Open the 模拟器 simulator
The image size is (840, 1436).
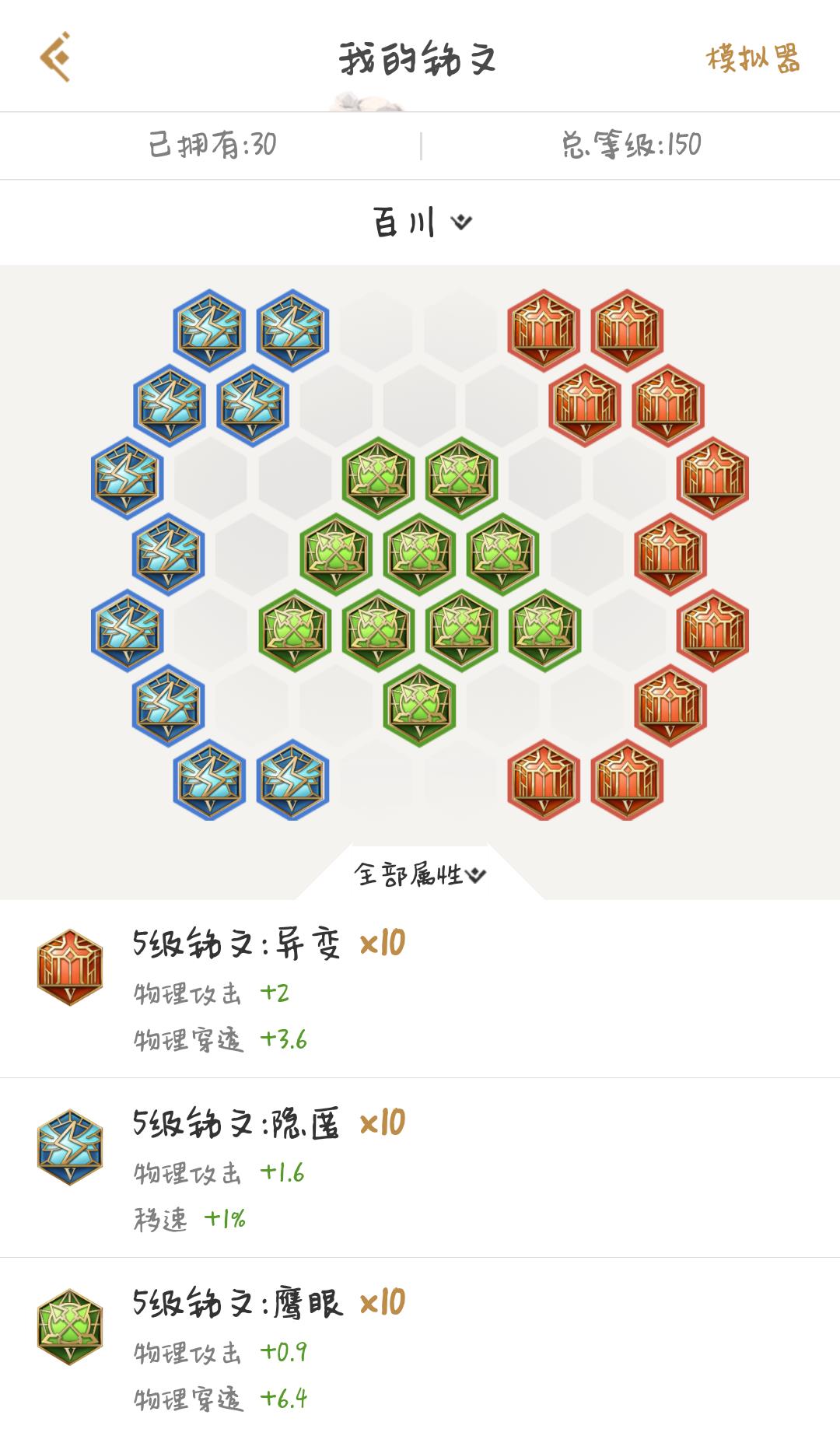tap(752, 58)
